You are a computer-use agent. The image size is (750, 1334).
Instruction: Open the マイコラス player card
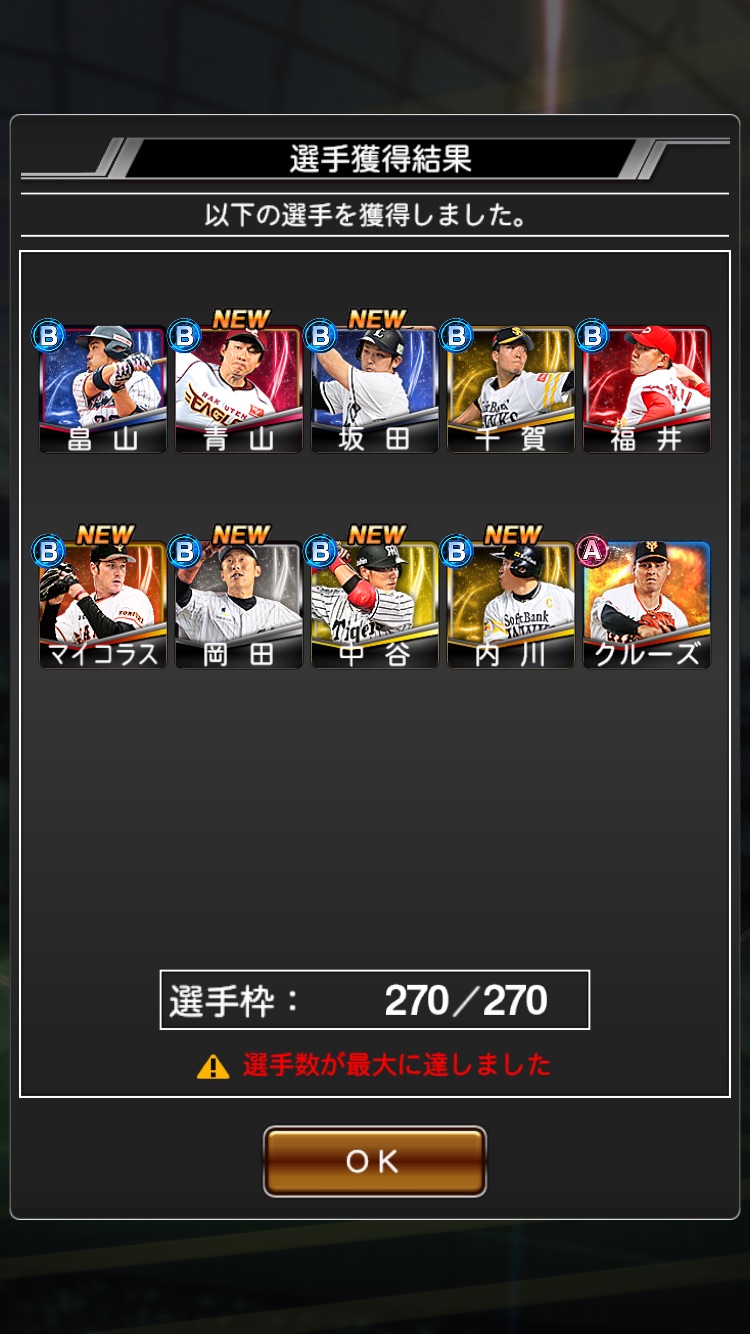(x=103, y=606)
